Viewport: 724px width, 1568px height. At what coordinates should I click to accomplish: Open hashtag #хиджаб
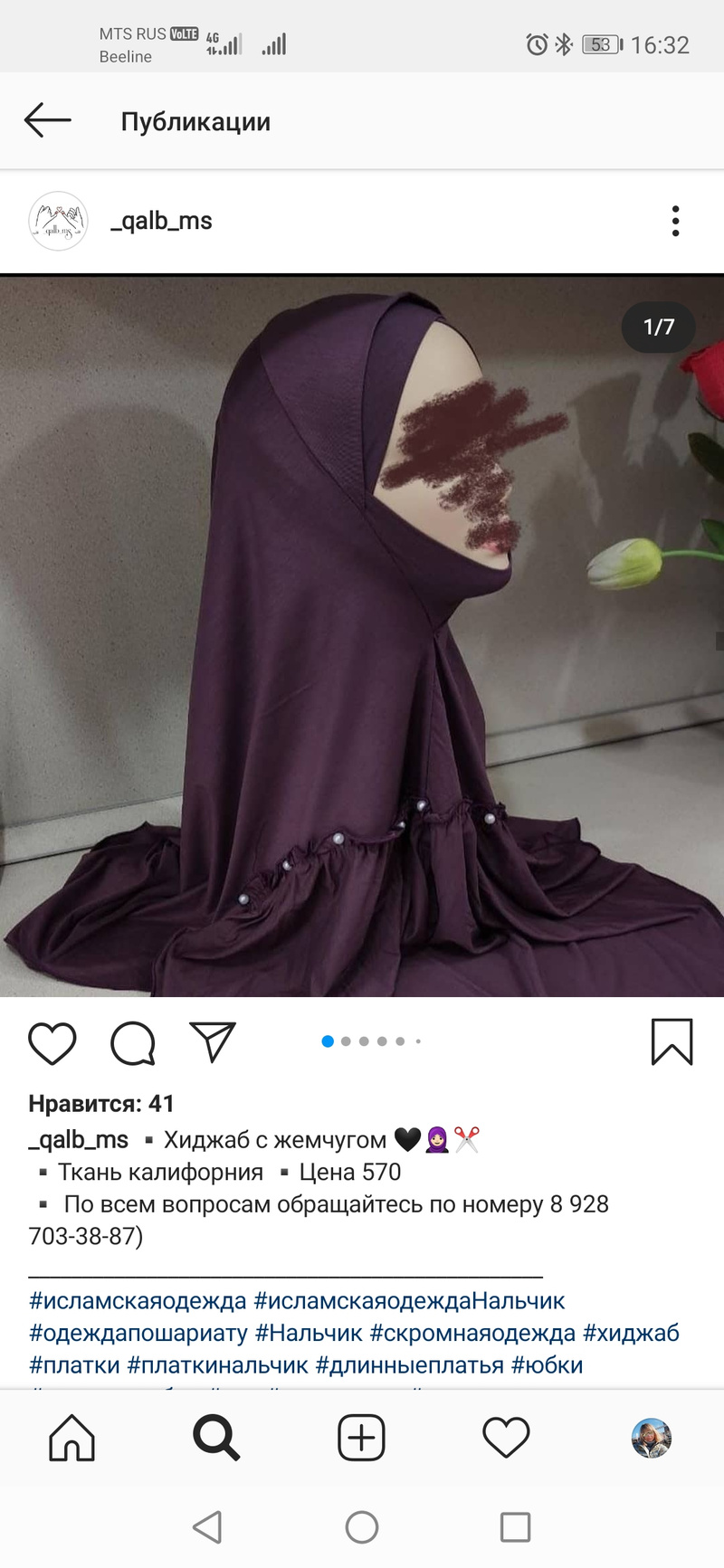[631, 1333]
